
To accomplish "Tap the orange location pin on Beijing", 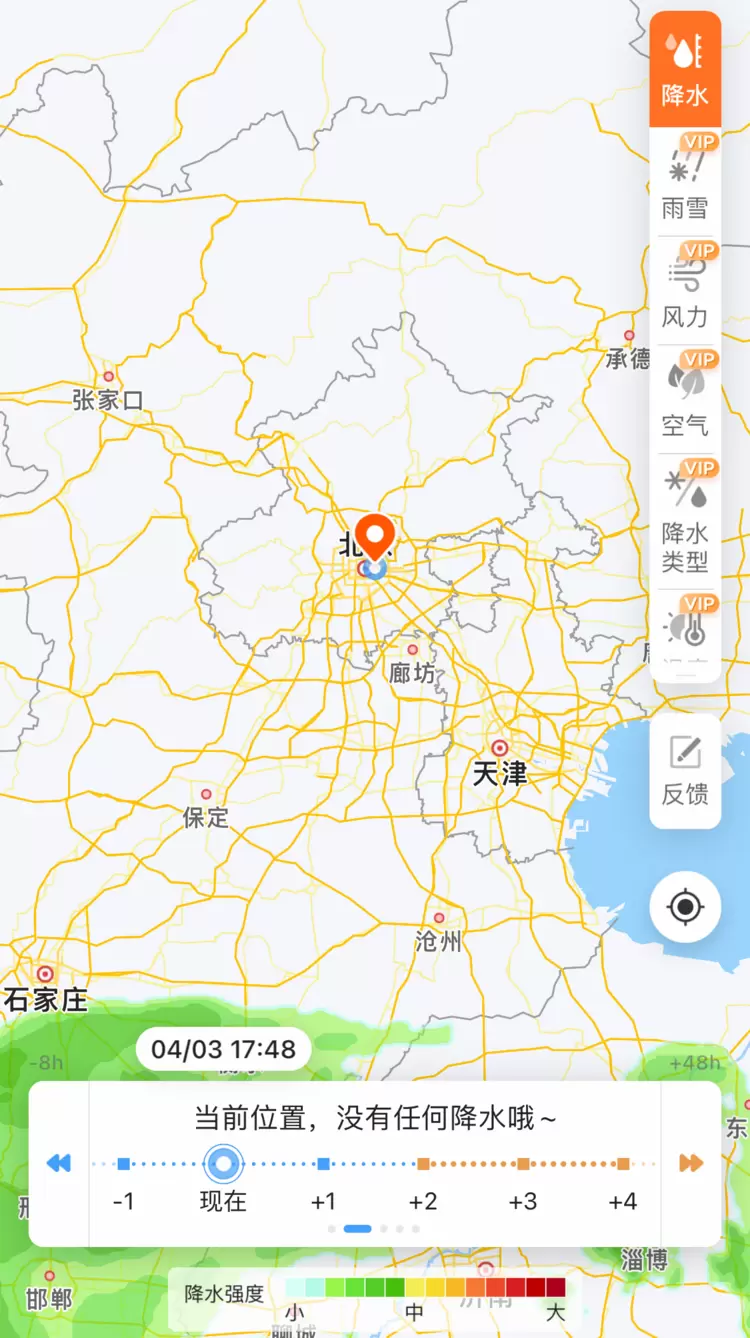I will click(x=375, y=535).
